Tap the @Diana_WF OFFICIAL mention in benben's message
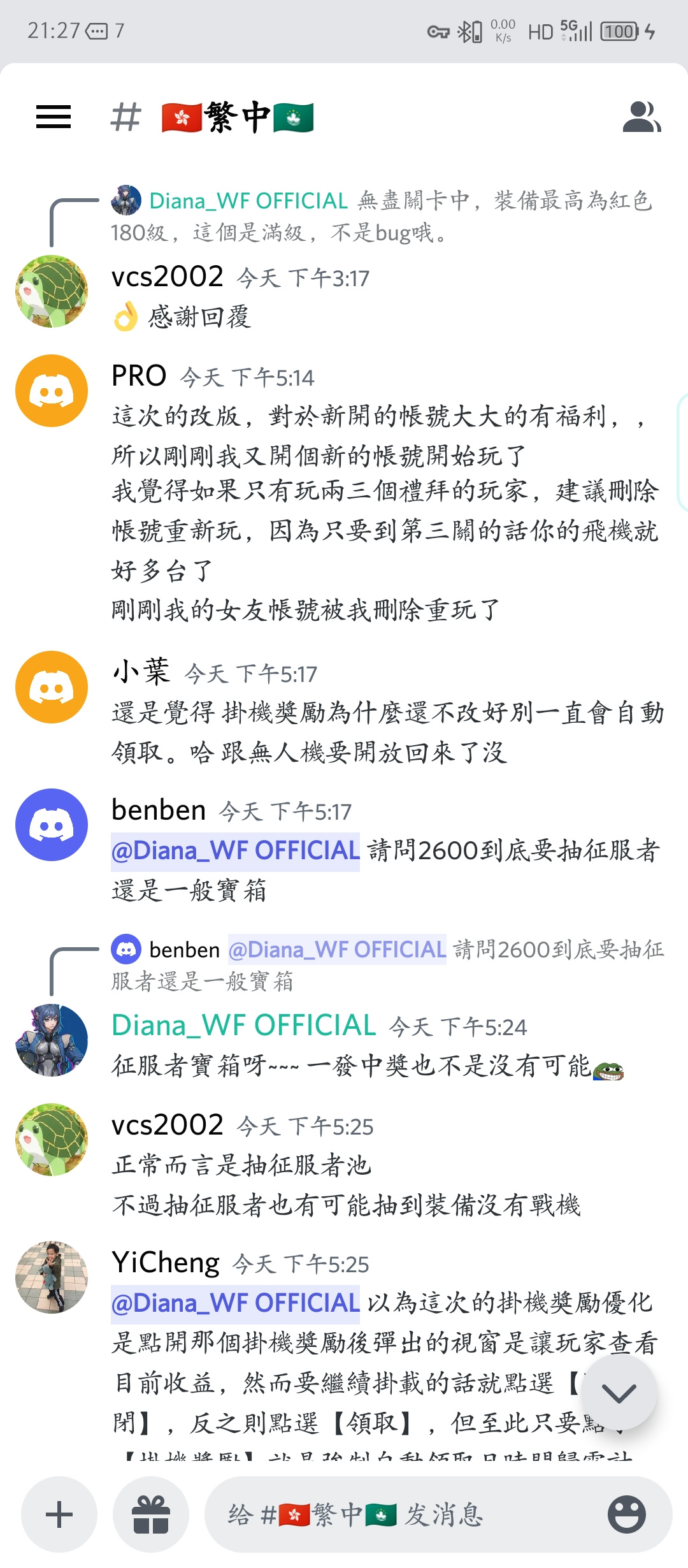Viewport: 688px width, 1568px height. click(x=235, y=852)
